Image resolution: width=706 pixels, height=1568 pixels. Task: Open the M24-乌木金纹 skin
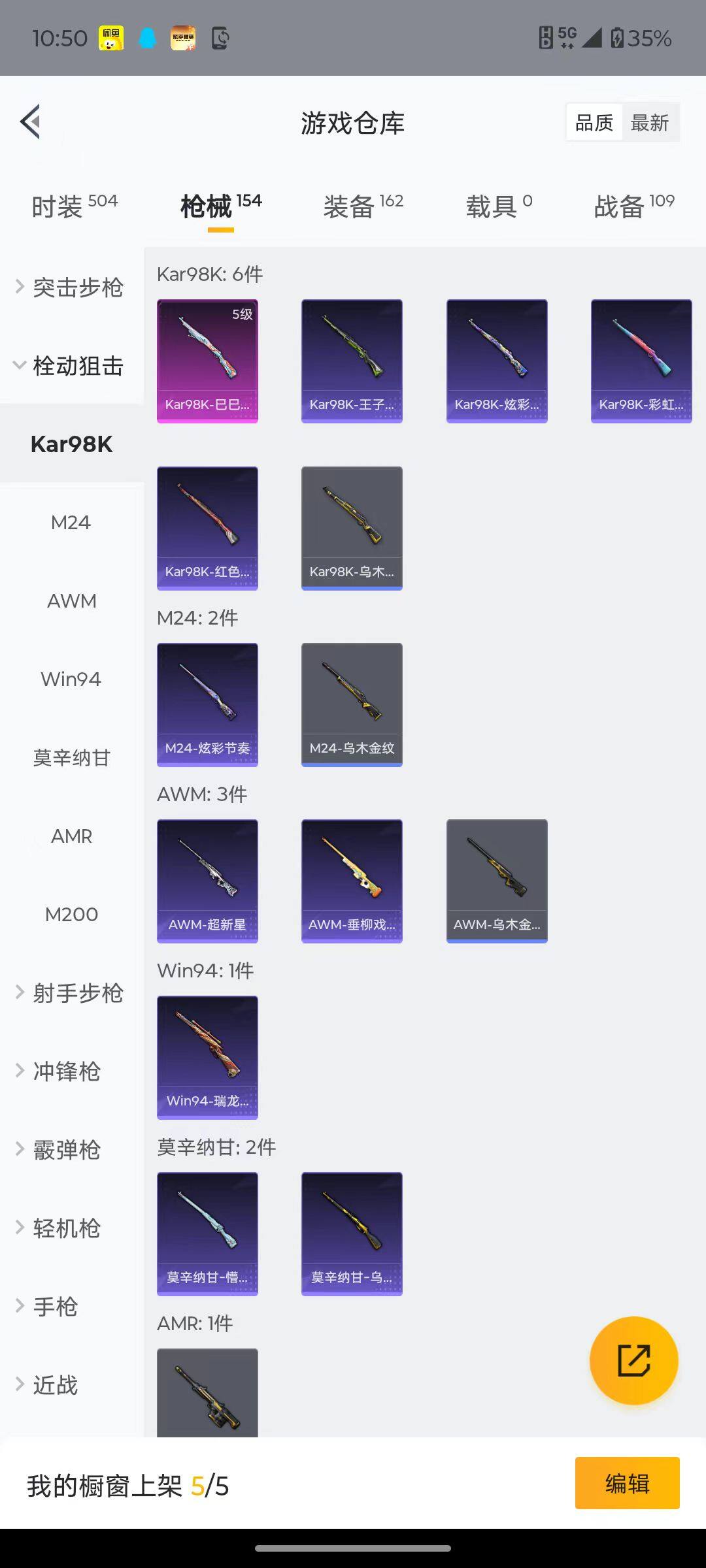pyautogui.click(x=352, y=704)
